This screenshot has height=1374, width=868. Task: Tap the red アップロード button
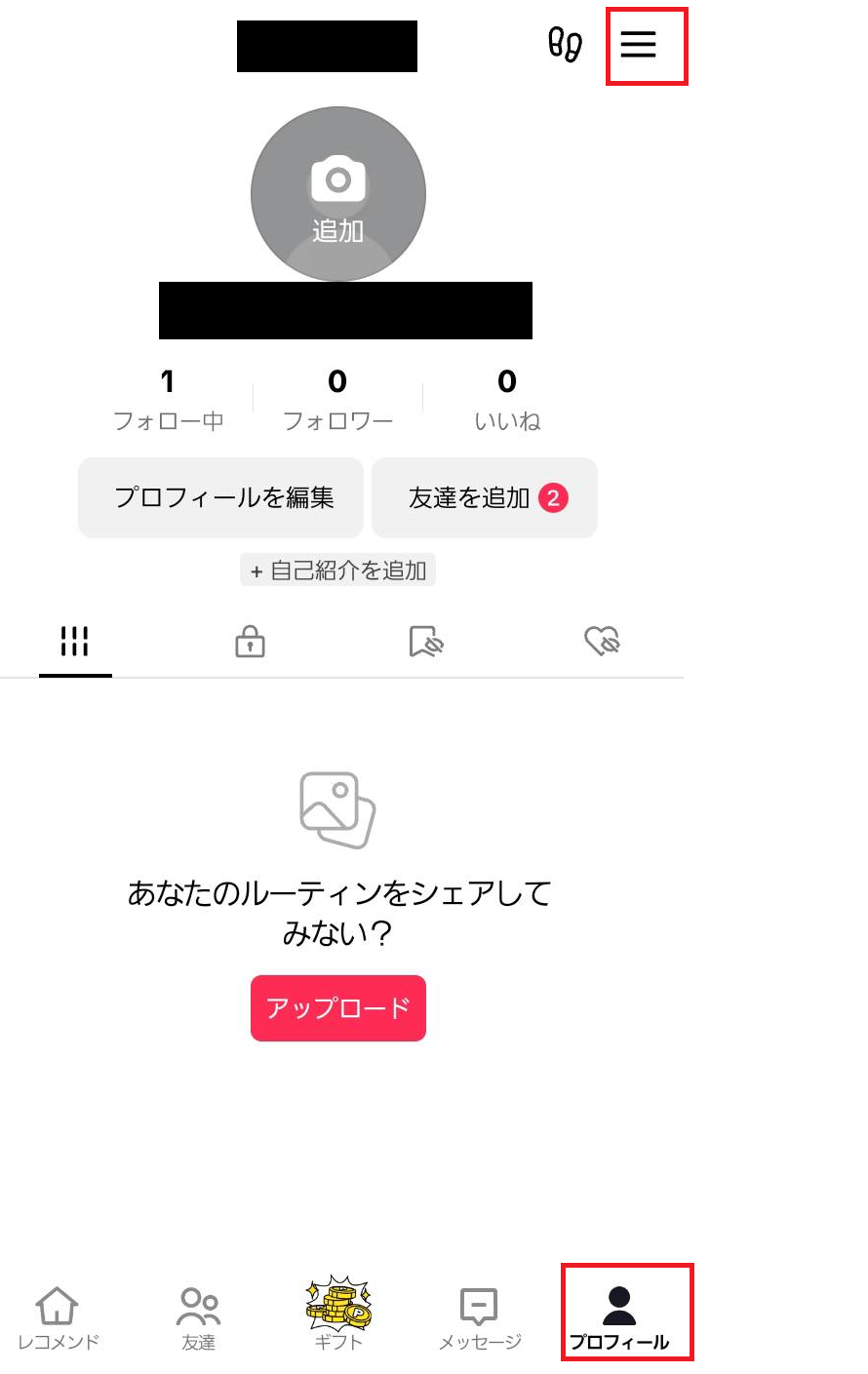[x=337, y=1007]
